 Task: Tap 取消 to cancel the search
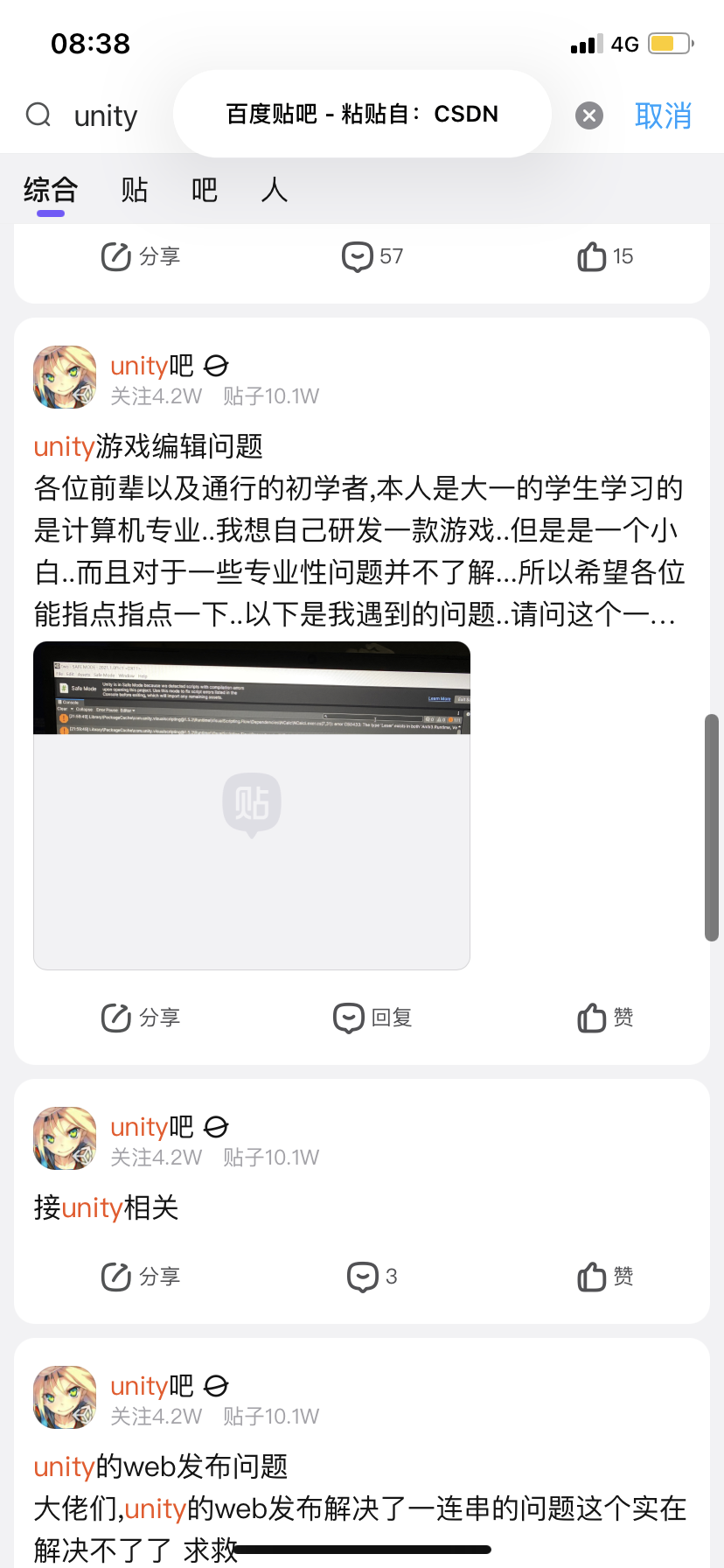(663, 115)
